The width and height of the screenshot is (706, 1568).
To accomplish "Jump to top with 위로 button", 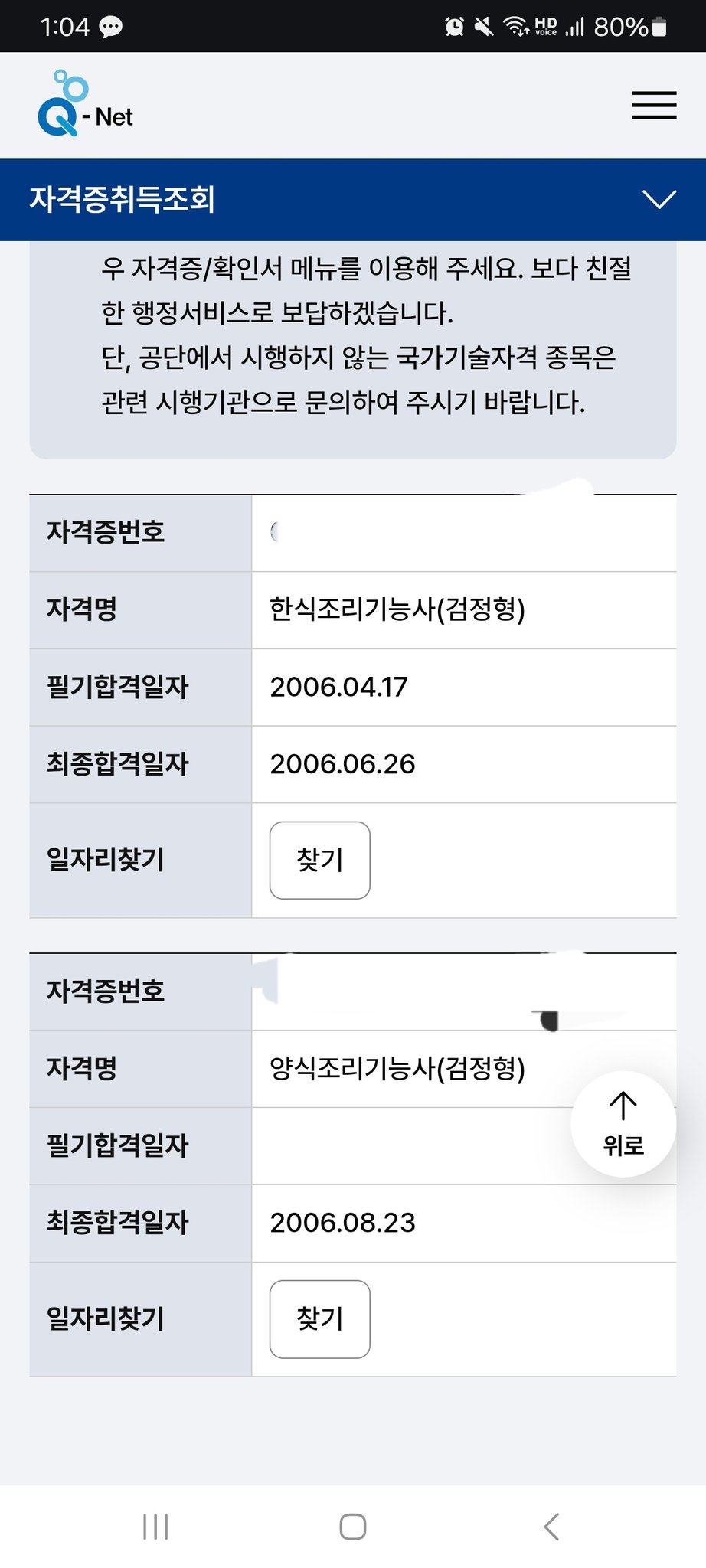I will [x=623, y=1123].
